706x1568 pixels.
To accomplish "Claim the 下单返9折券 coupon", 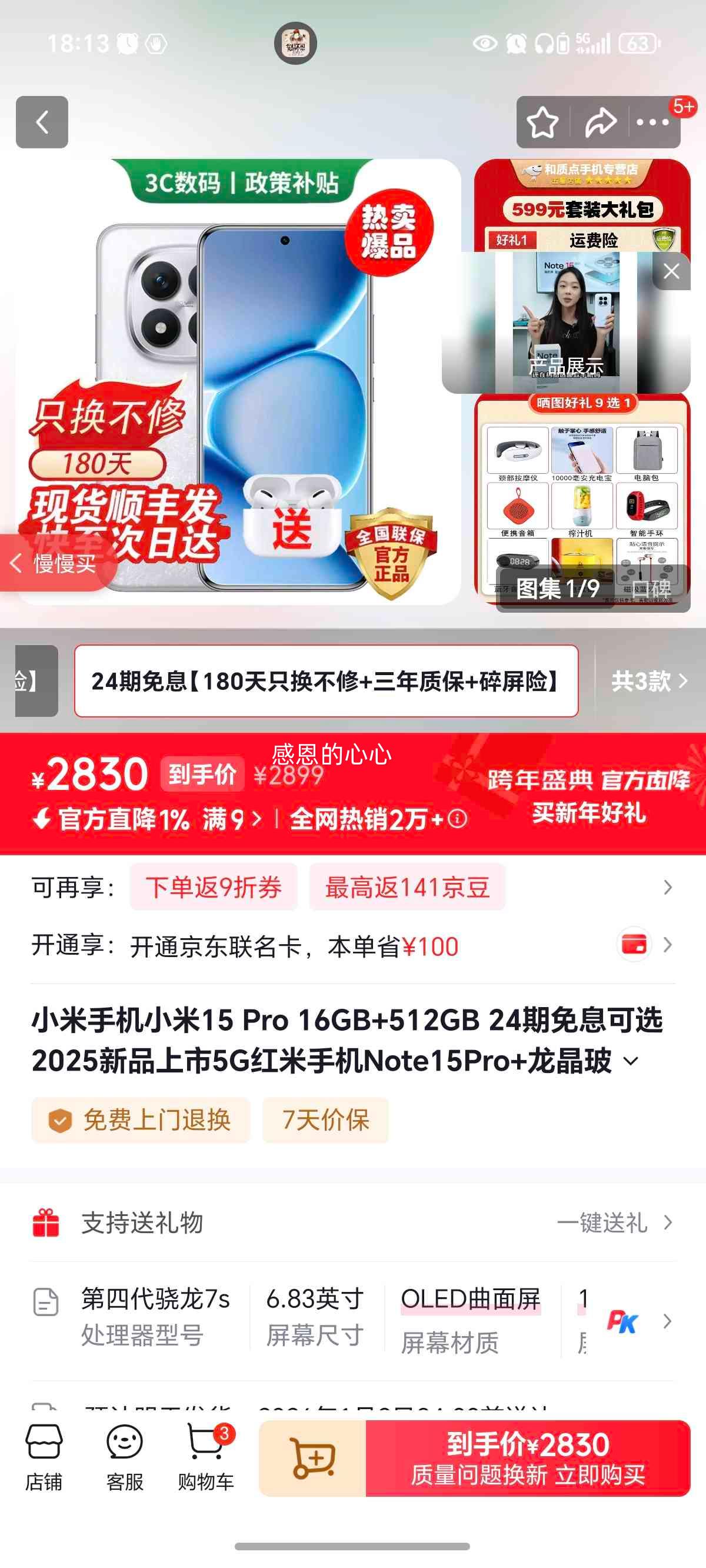I will (215, 888).
